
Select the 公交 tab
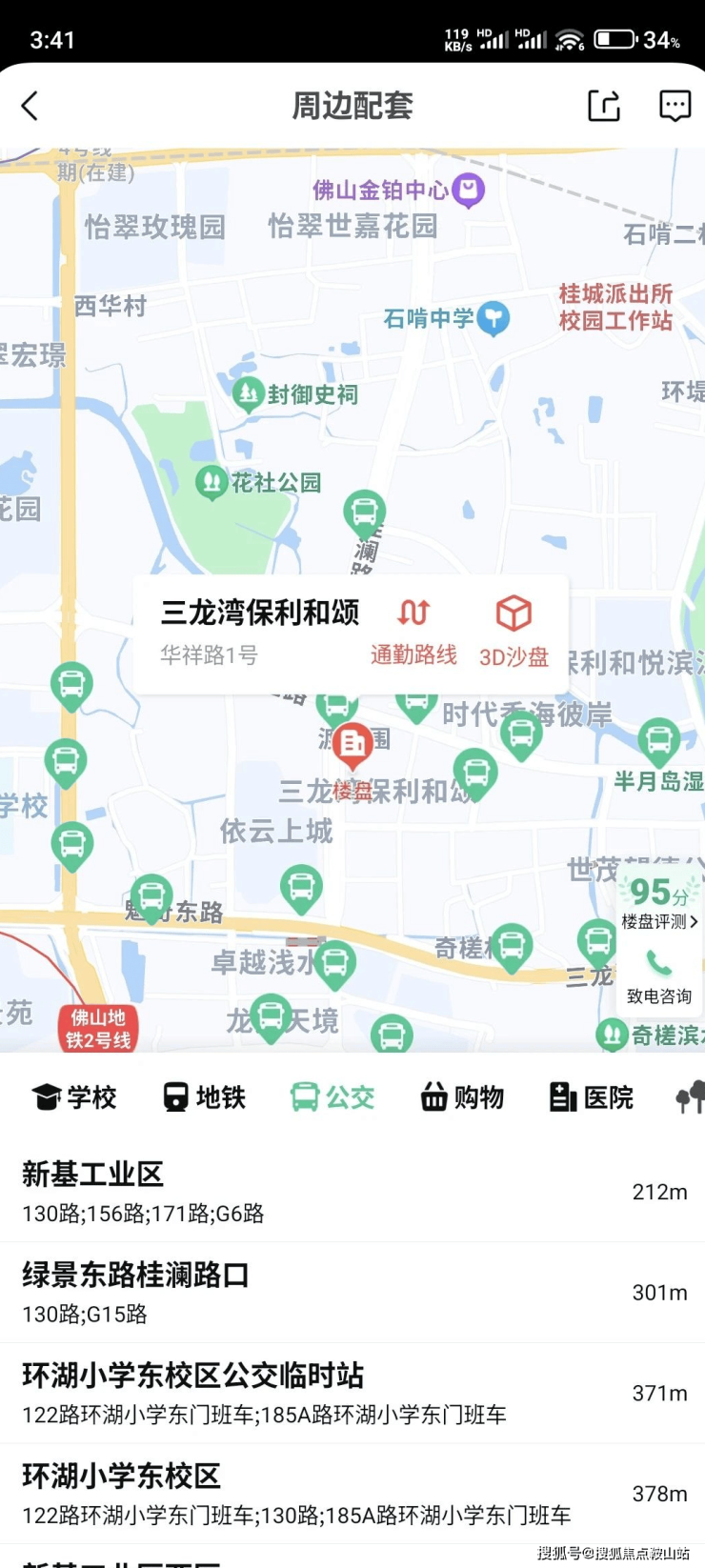[332, 1097]
